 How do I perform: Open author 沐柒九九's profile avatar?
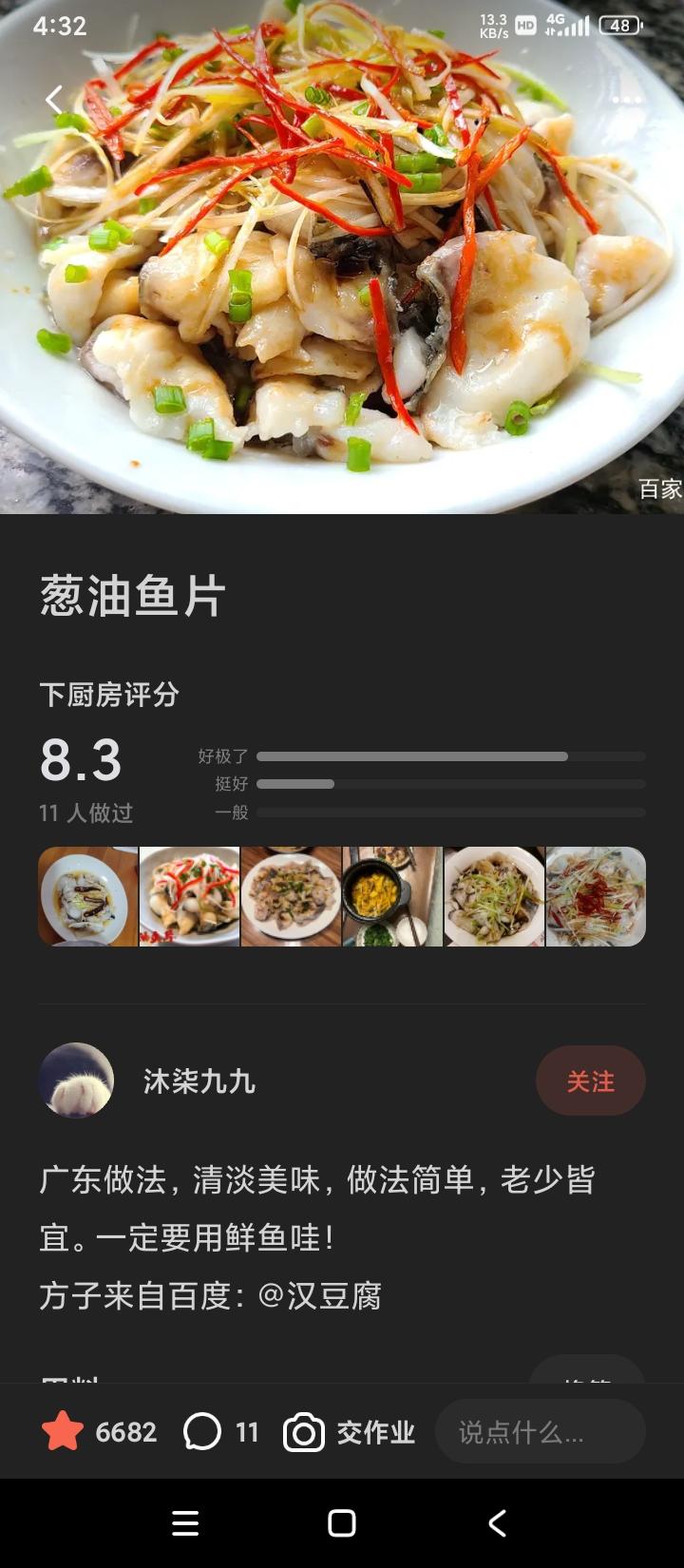[x=76, y=1080]
